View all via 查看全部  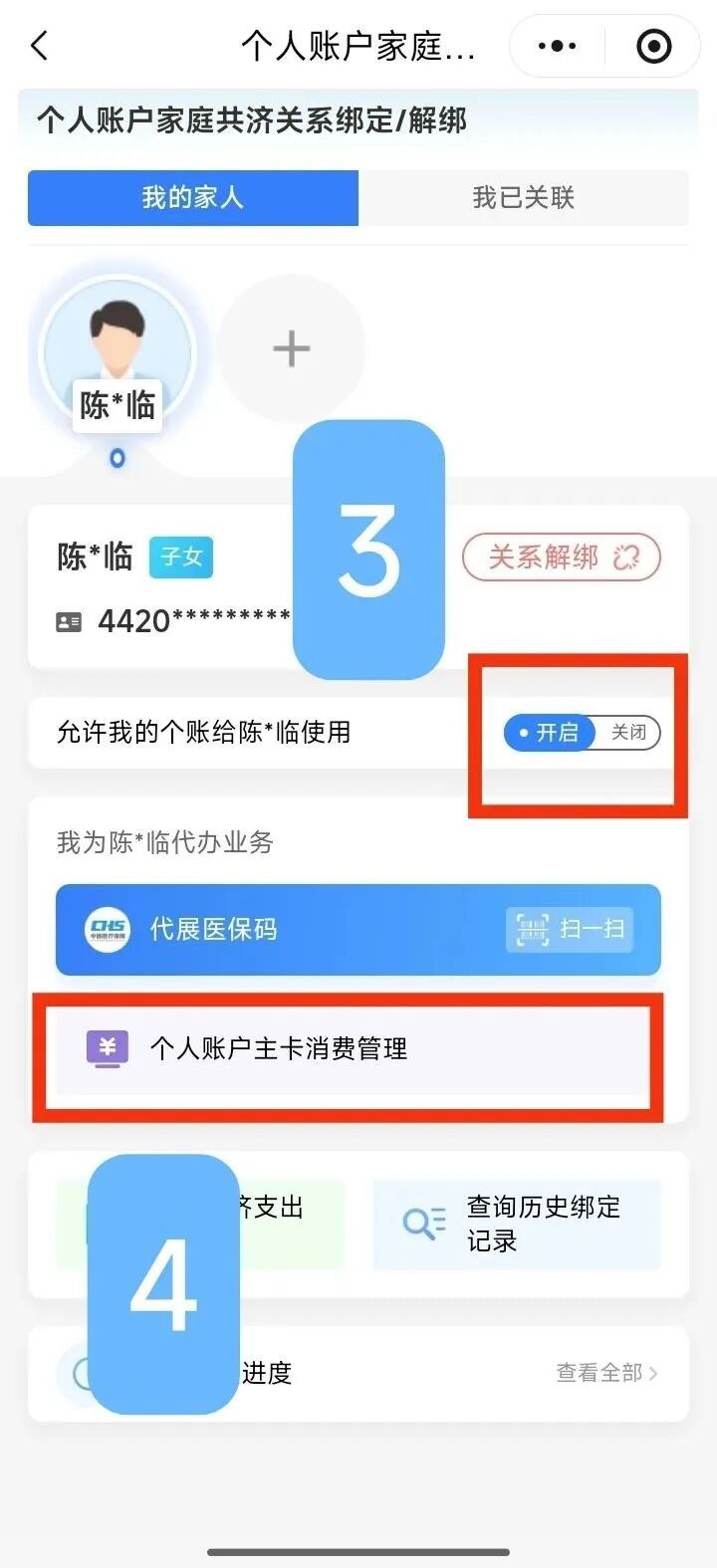(x=605, y=1373)
